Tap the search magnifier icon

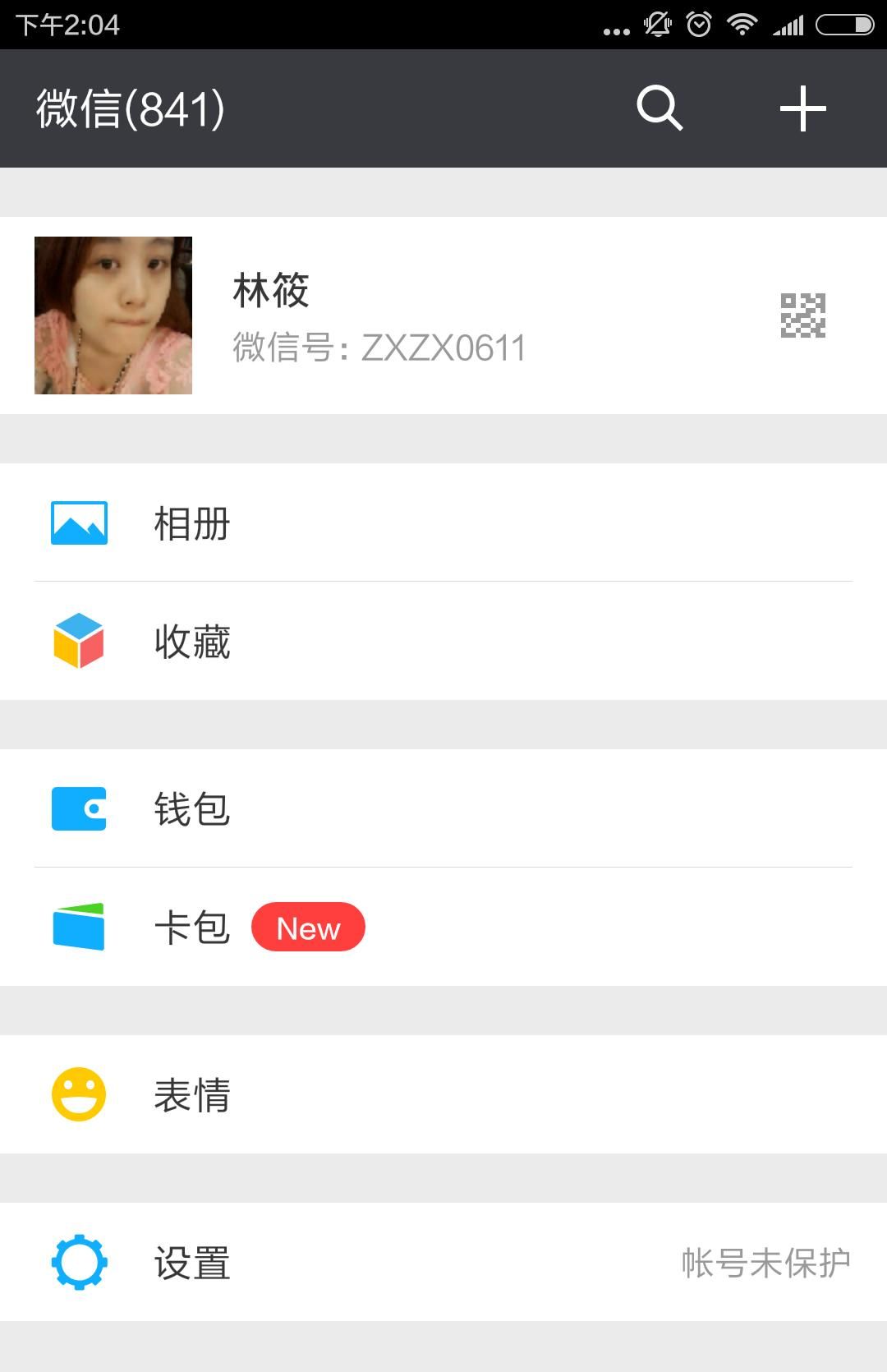(659, 108)
